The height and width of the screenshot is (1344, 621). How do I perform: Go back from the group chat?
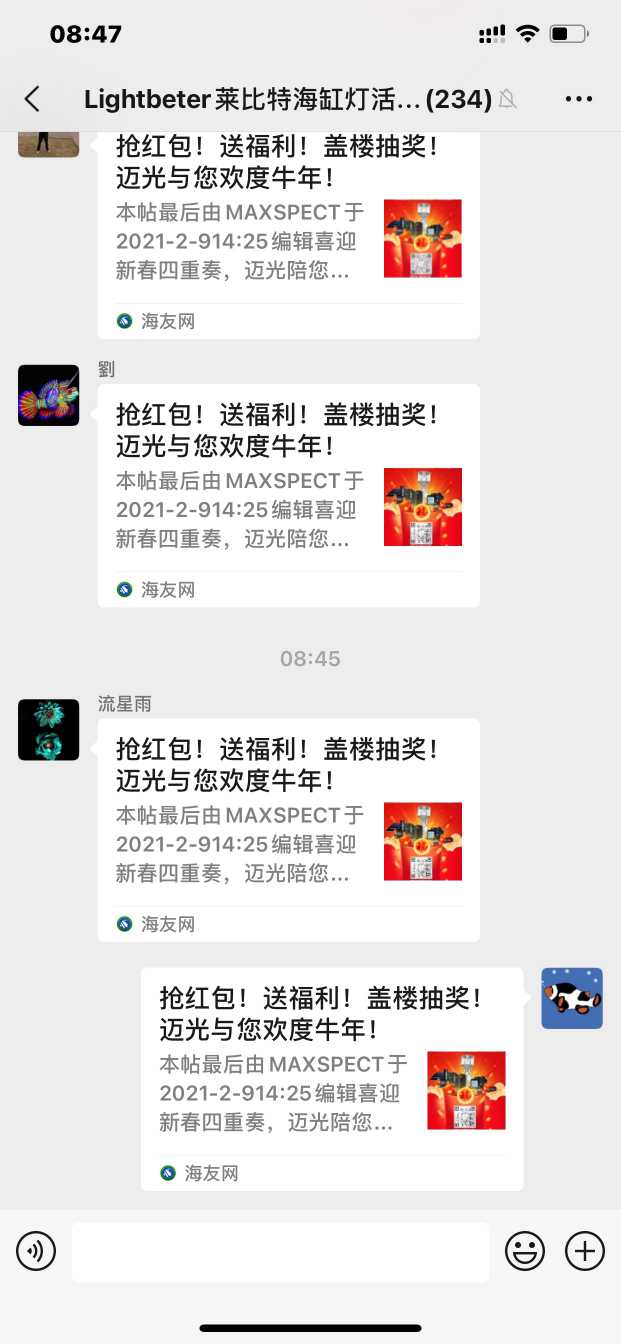(x=33, y=99)
